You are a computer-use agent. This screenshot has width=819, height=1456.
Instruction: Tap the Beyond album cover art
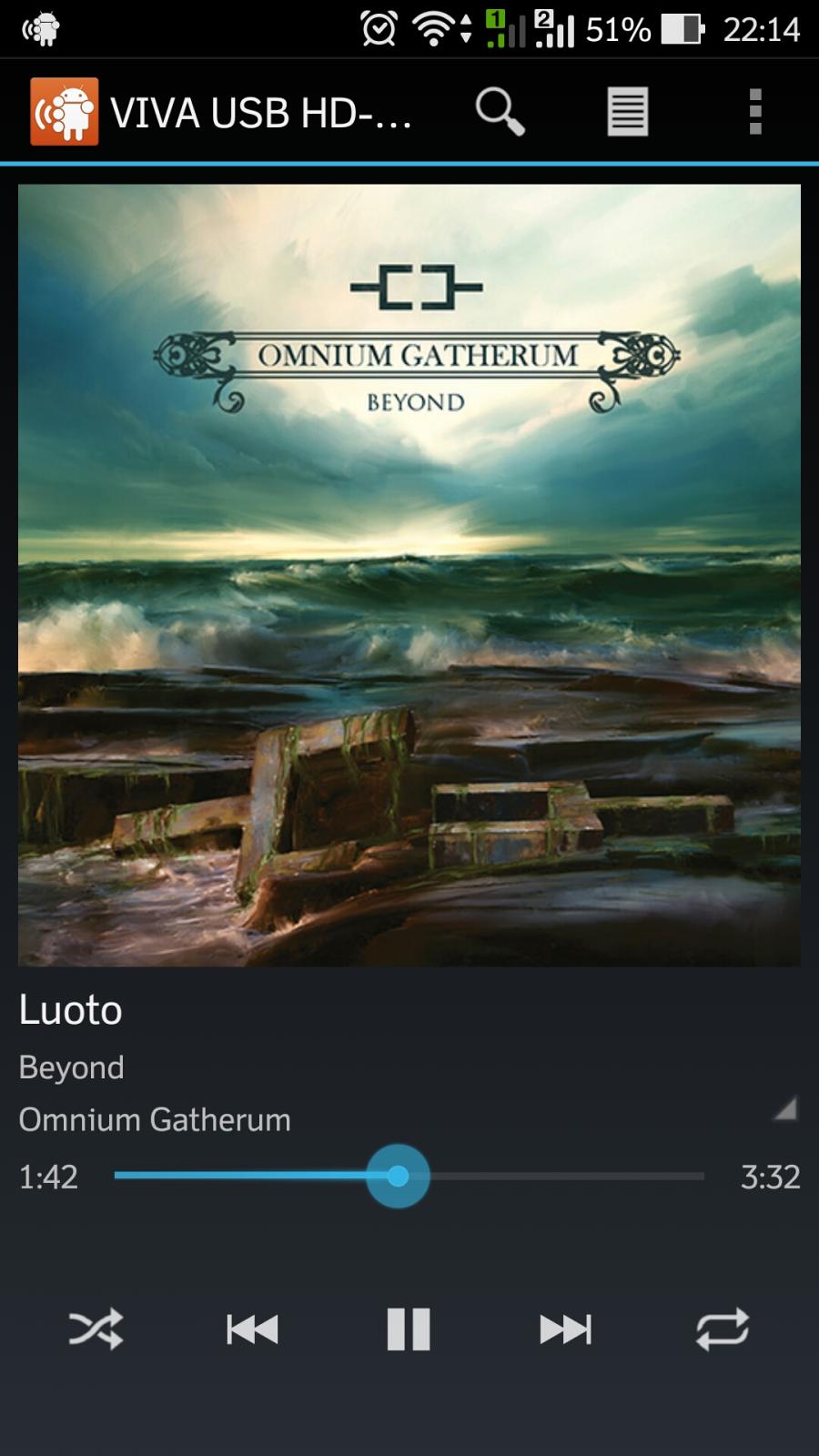pos(409,575)
